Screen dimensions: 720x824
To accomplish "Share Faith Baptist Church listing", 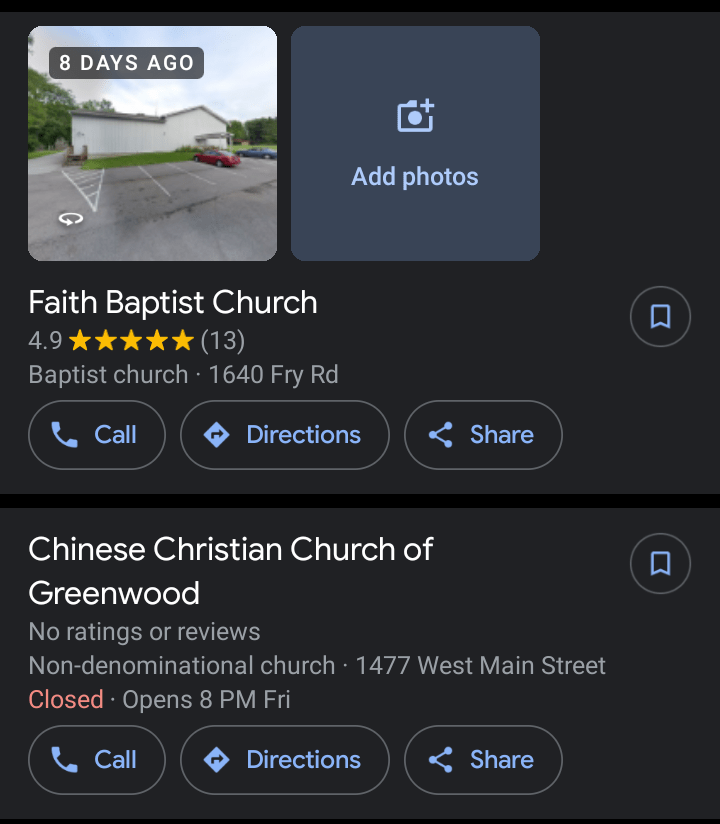I will [483, 435].
